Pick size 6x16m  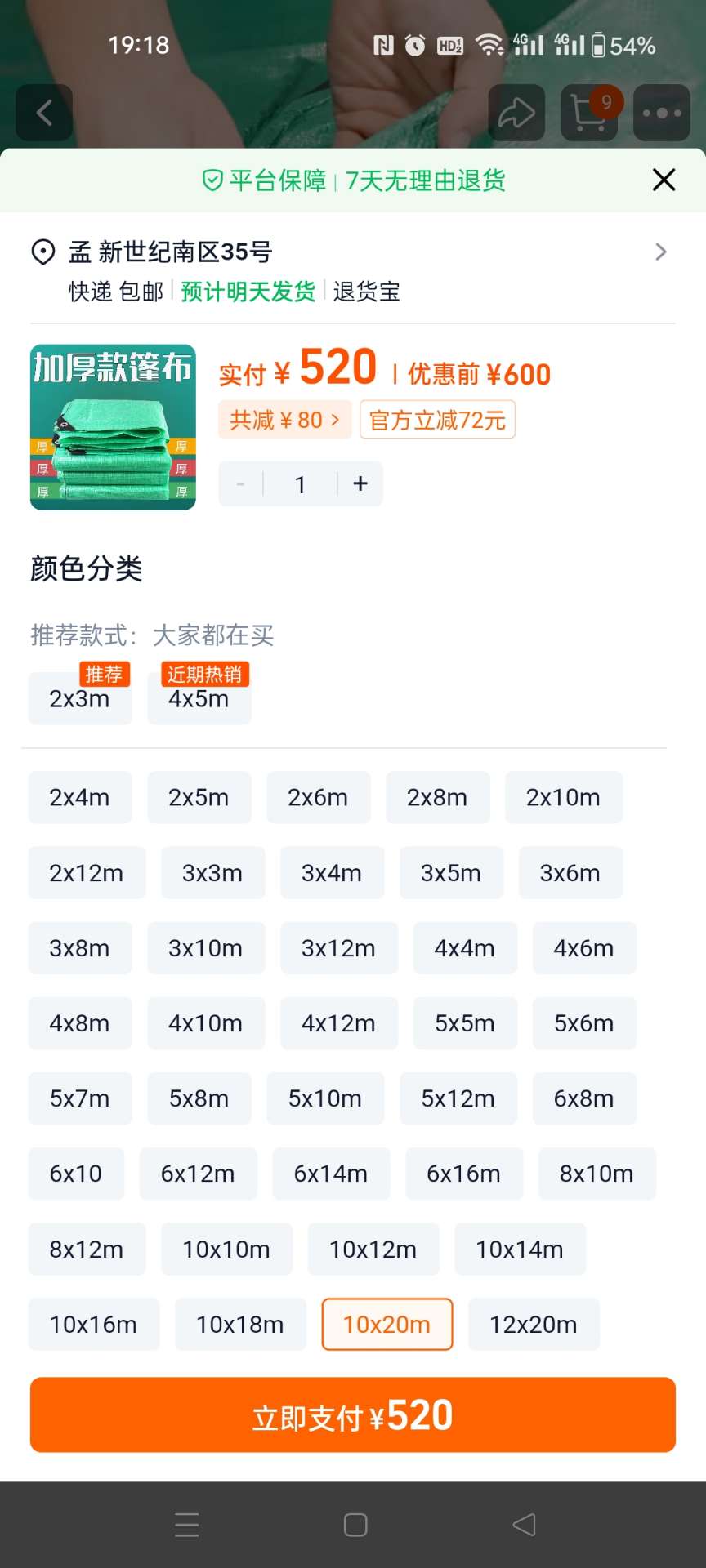pyautogui.click(x=464, y=1174)
